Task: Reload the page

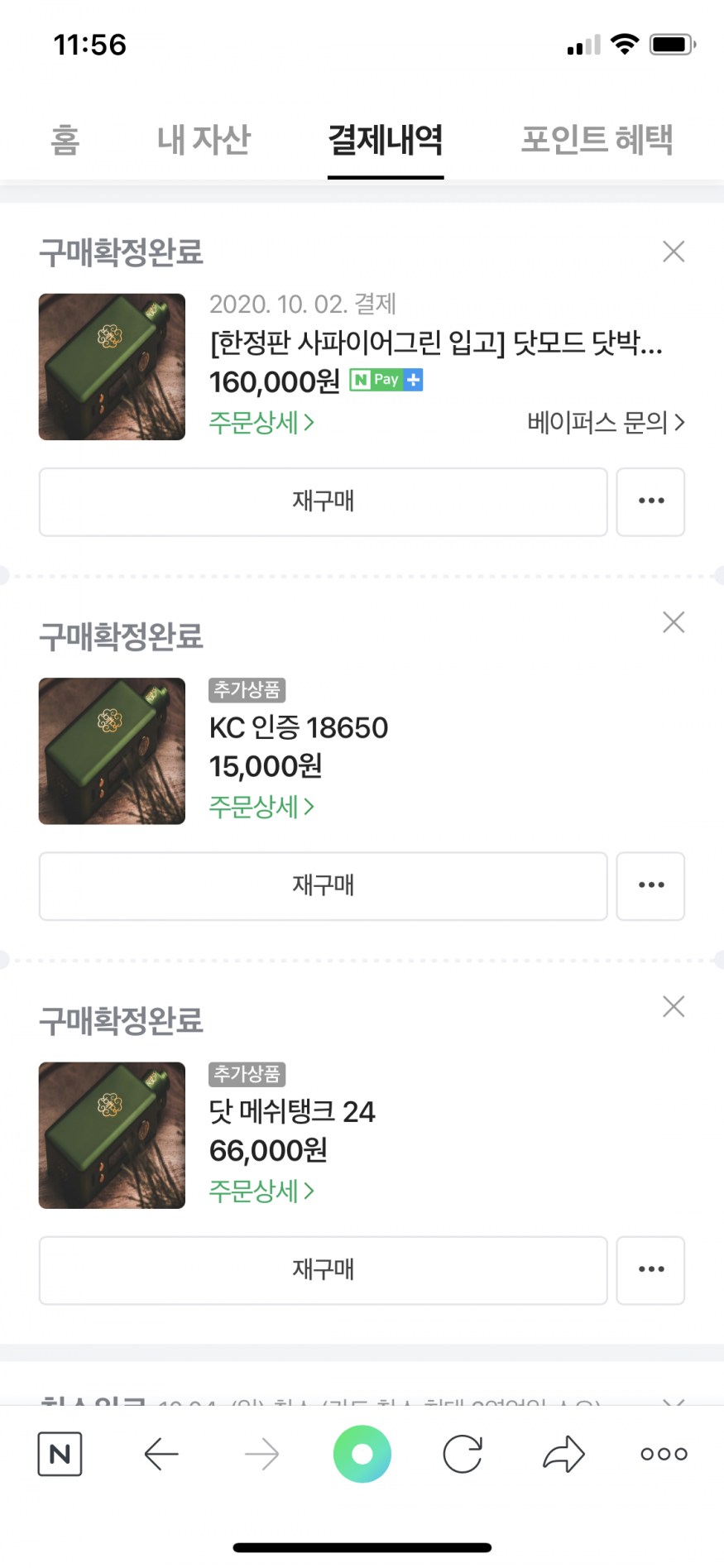Action: coord(463,1454)
